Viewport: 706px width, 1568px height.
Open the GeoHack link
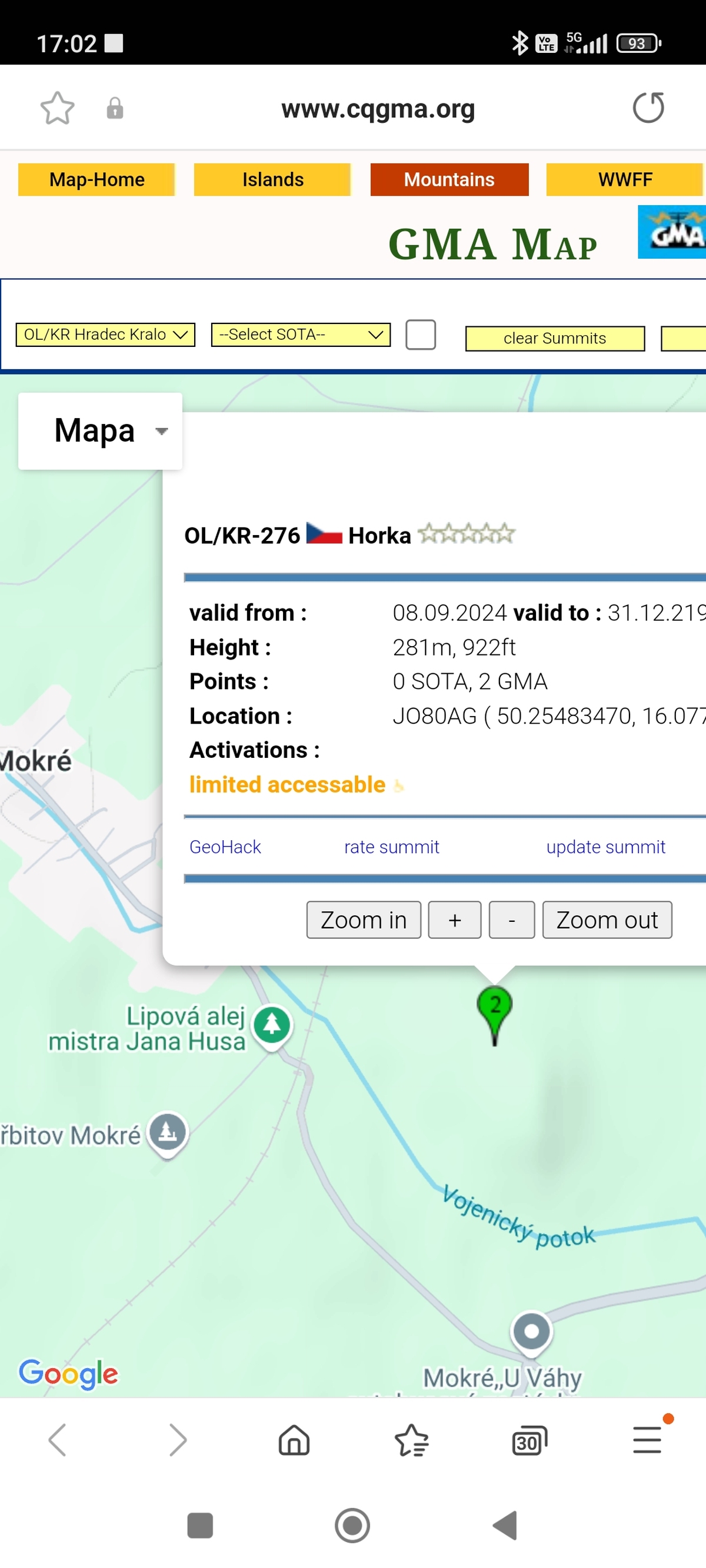(x=225, y=847)
